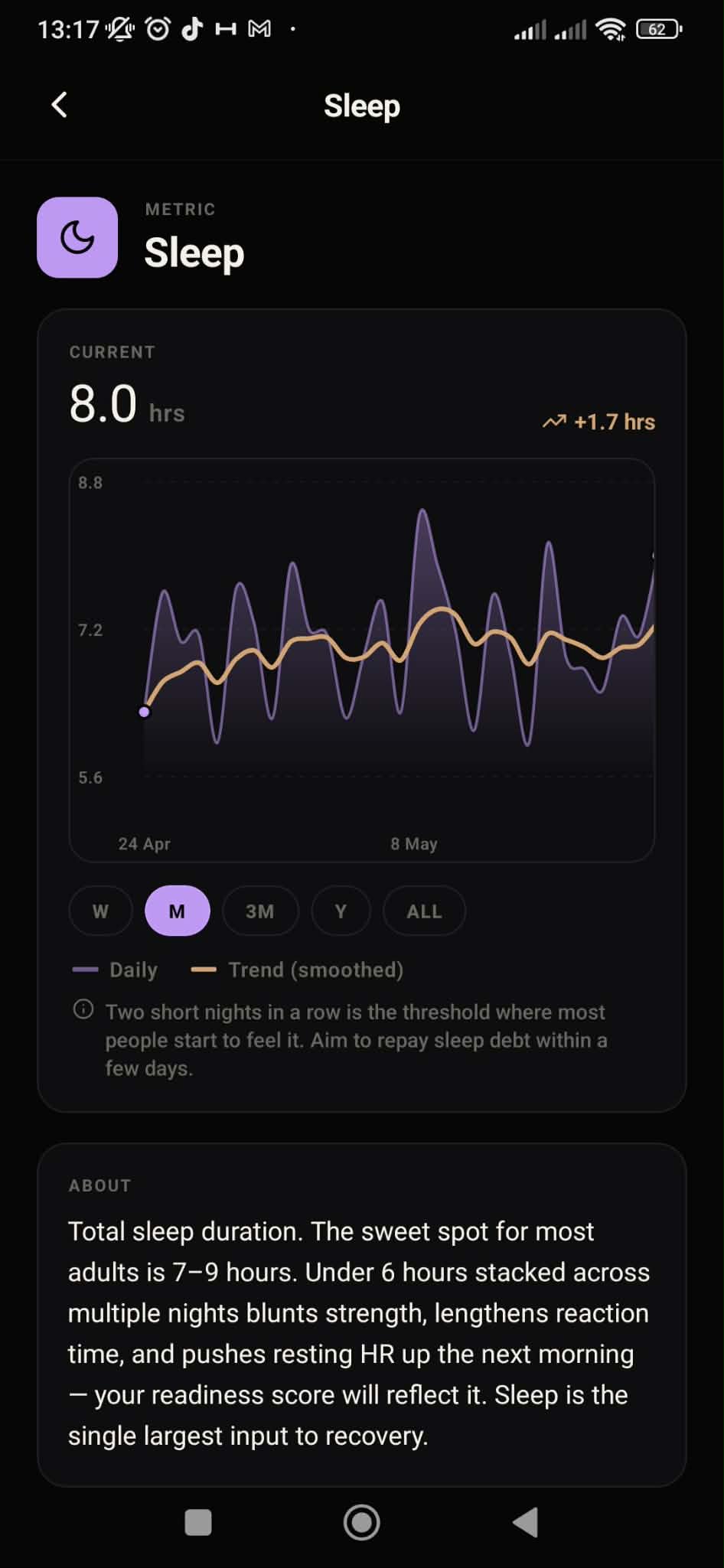Tap the system home button
This screenshot has height=1568, width=724.
point(362,1522)
